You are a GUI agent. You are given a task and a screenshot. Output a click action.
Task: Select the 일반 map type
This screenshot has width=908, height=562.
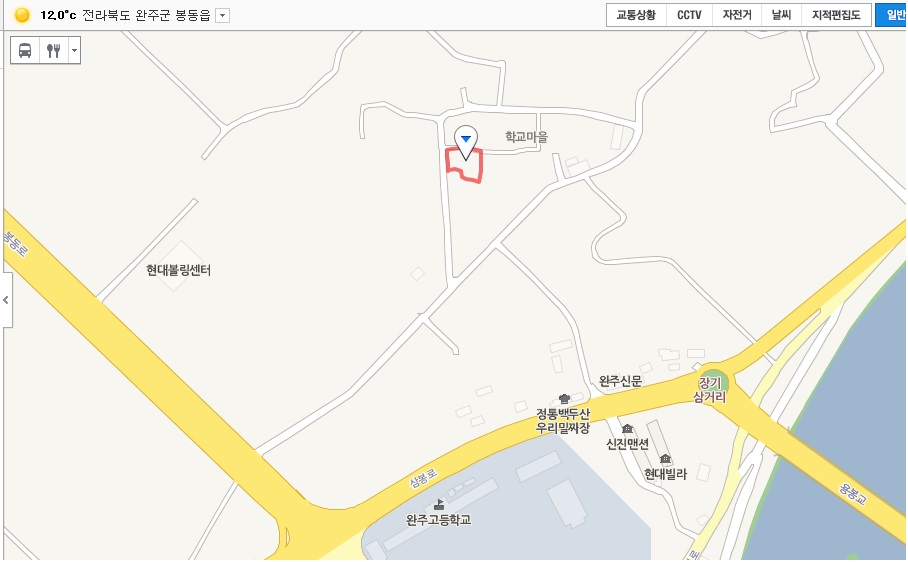pos(894,15)
